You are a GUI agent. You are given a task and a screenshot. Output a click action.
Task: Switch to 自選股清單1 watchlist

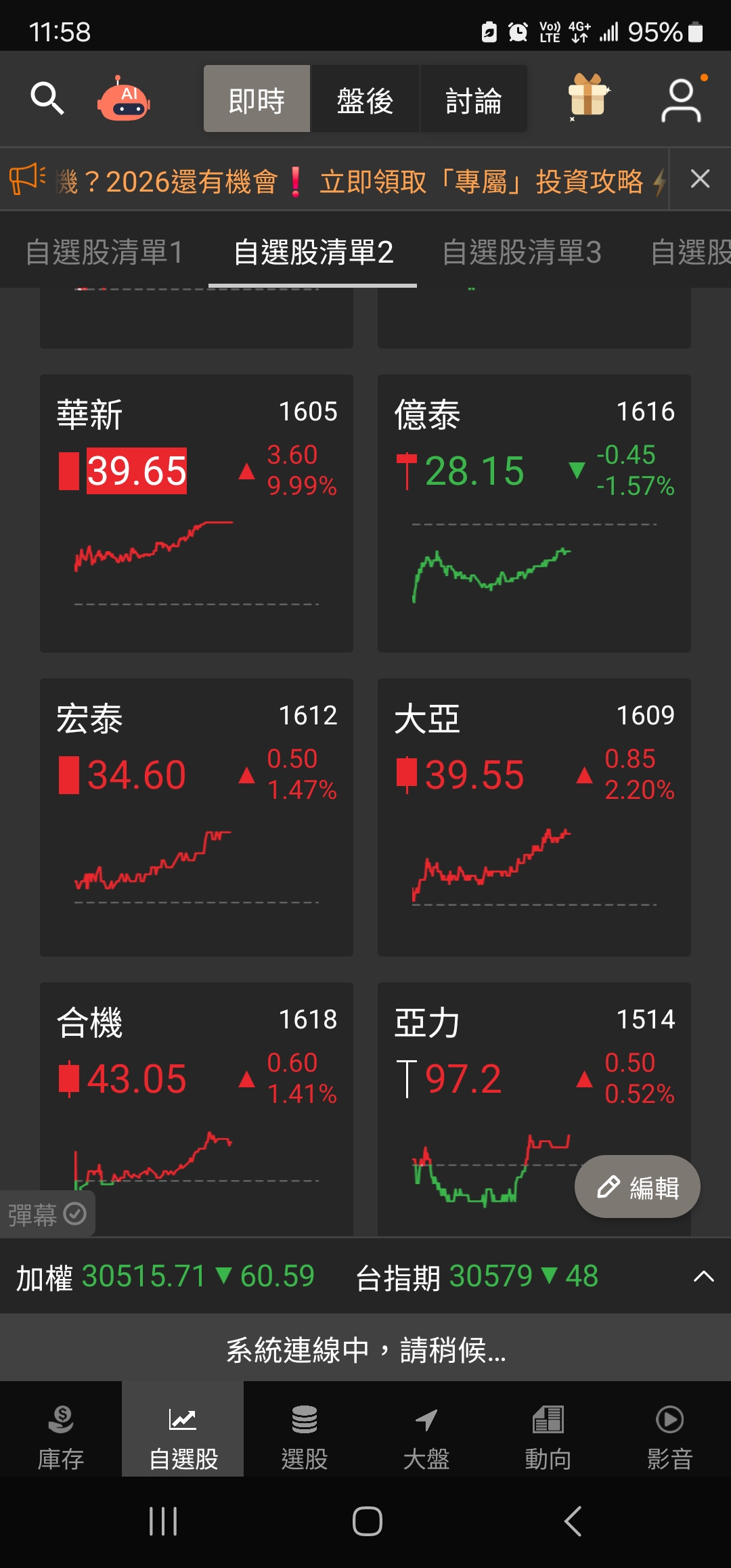104,253
